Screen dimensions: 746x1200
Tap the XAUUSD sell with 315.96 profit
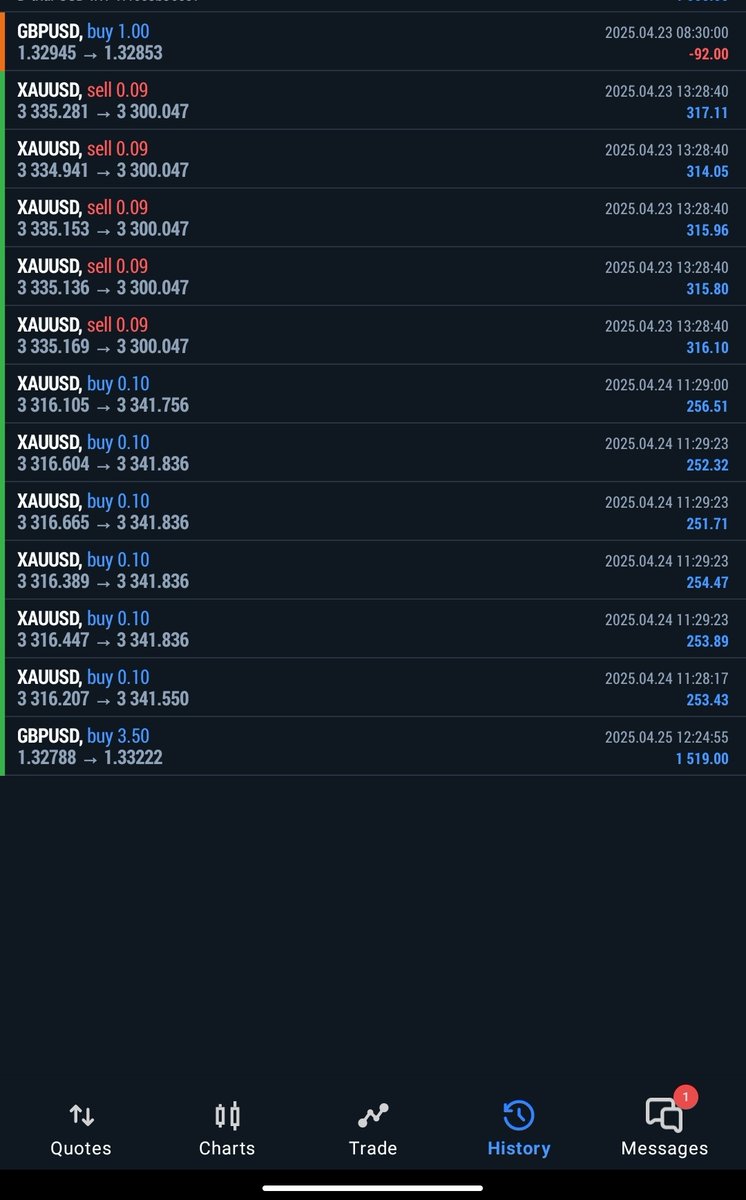[x=373, y=218]
